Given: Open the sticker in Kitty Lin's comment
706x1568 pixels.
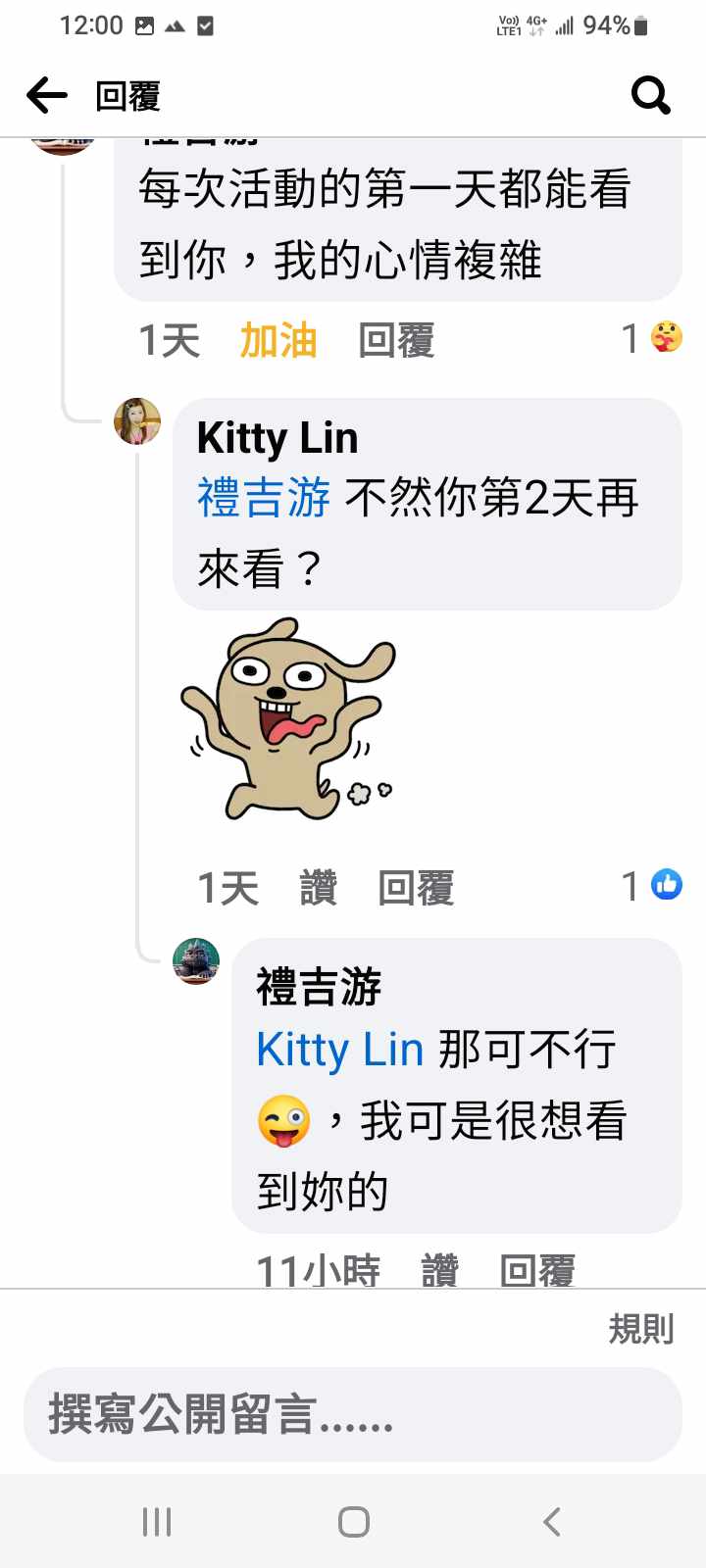Looking at the screenshot, I should pos(289,720).
